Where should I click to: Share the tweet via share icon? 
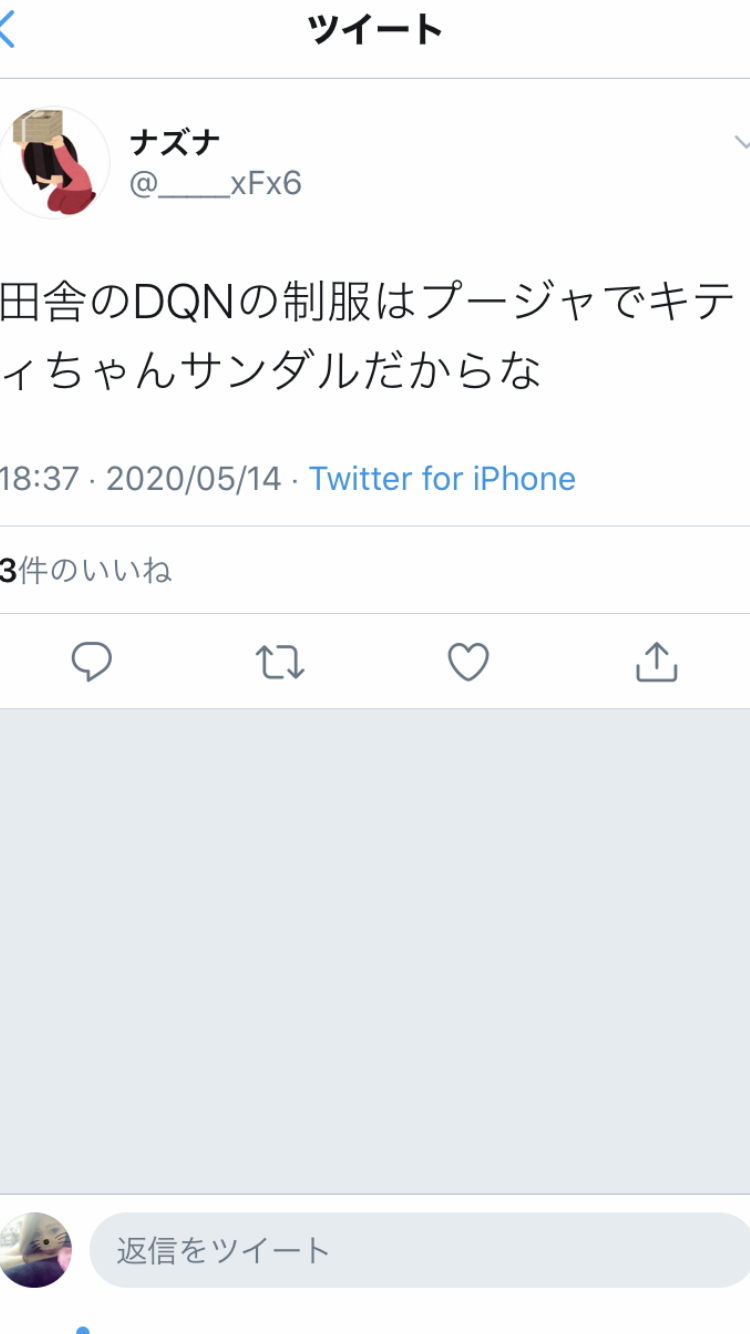tap(656, 662)
